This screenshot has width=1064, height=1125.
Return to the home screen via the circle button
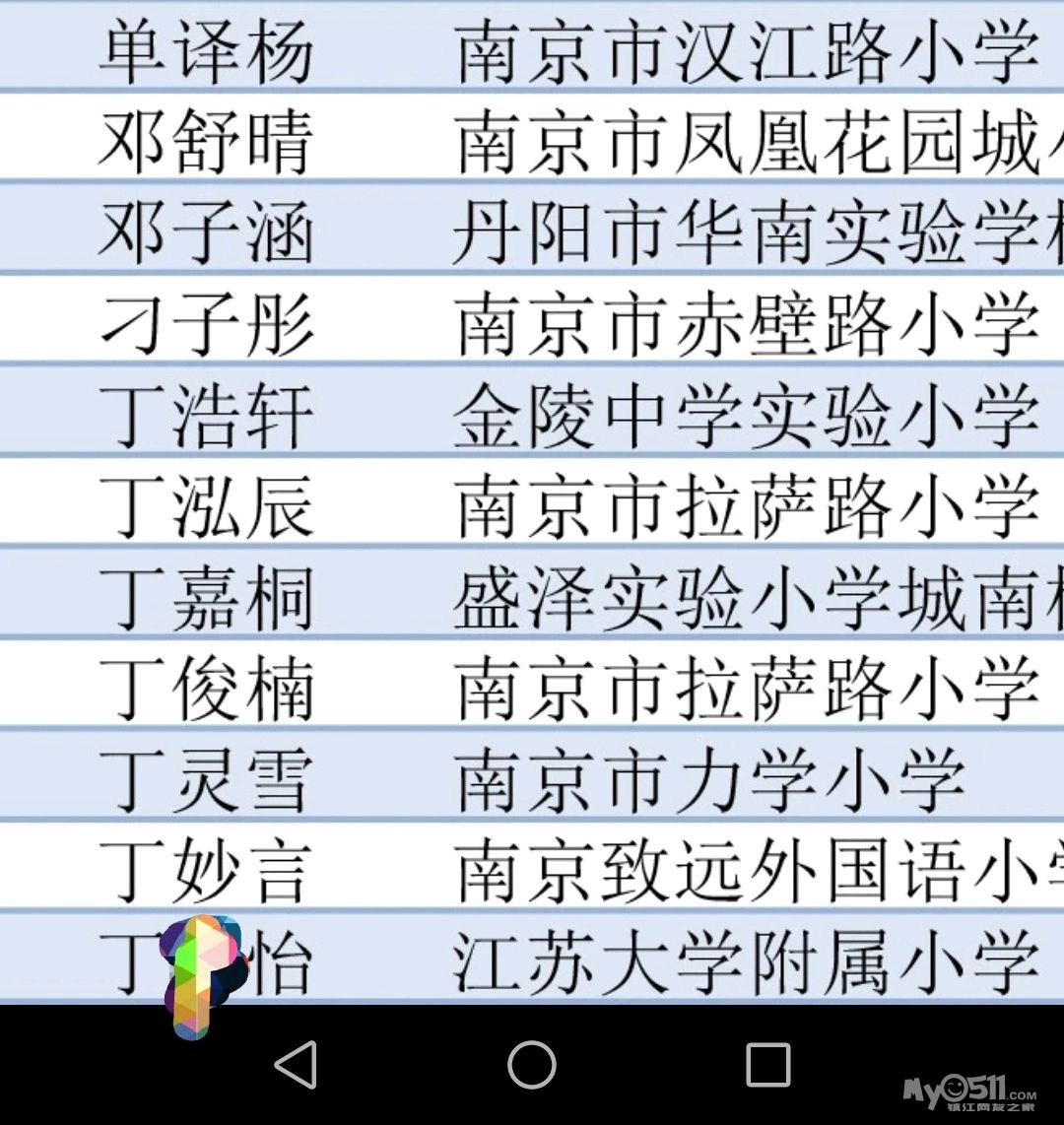(x=531, y=1064)
